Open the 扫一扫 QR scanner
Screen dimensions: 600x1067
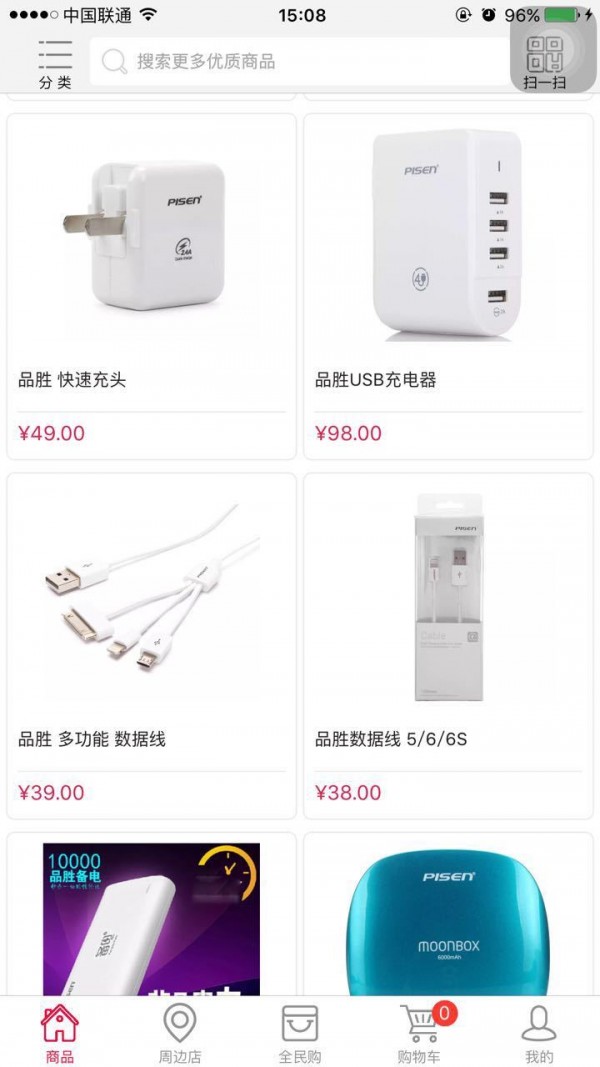(x=545, y=60)
